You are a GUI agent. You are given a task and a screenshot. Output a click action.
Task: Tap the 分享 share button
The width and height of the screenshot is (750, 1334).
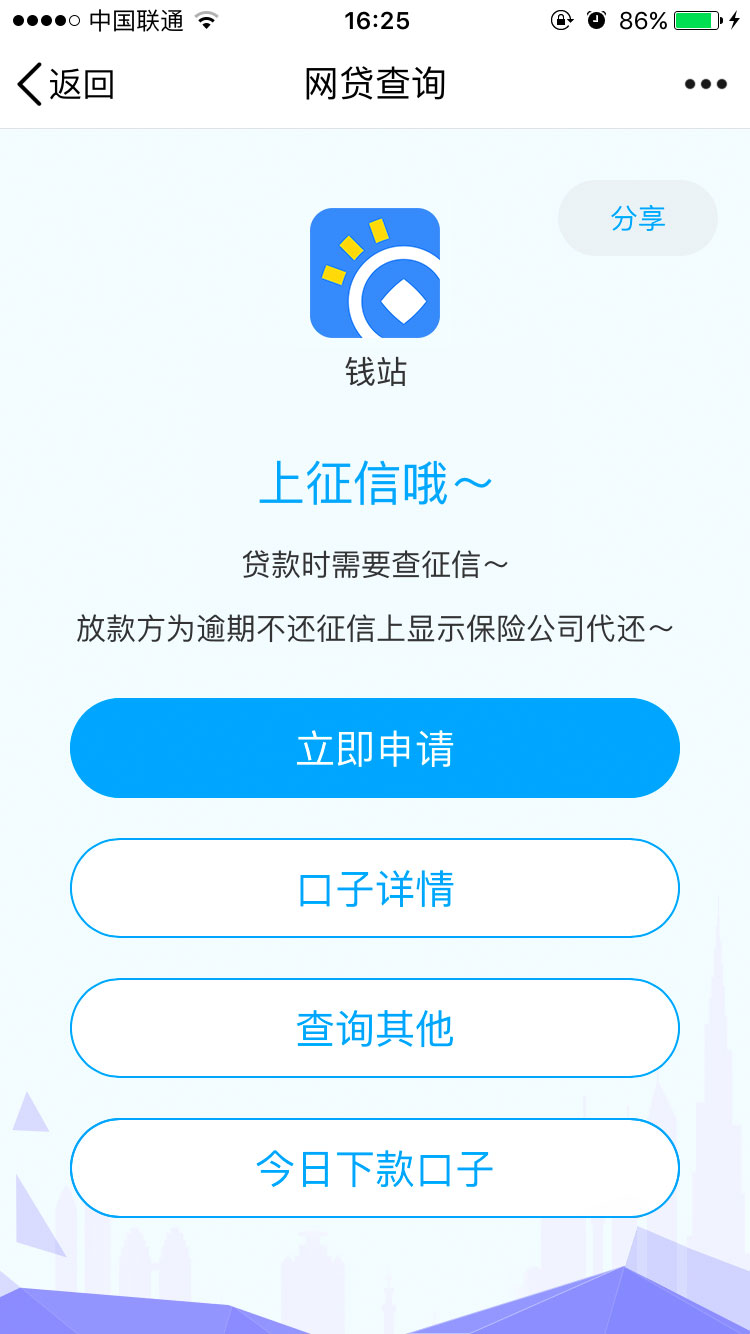tap(638, 218)
